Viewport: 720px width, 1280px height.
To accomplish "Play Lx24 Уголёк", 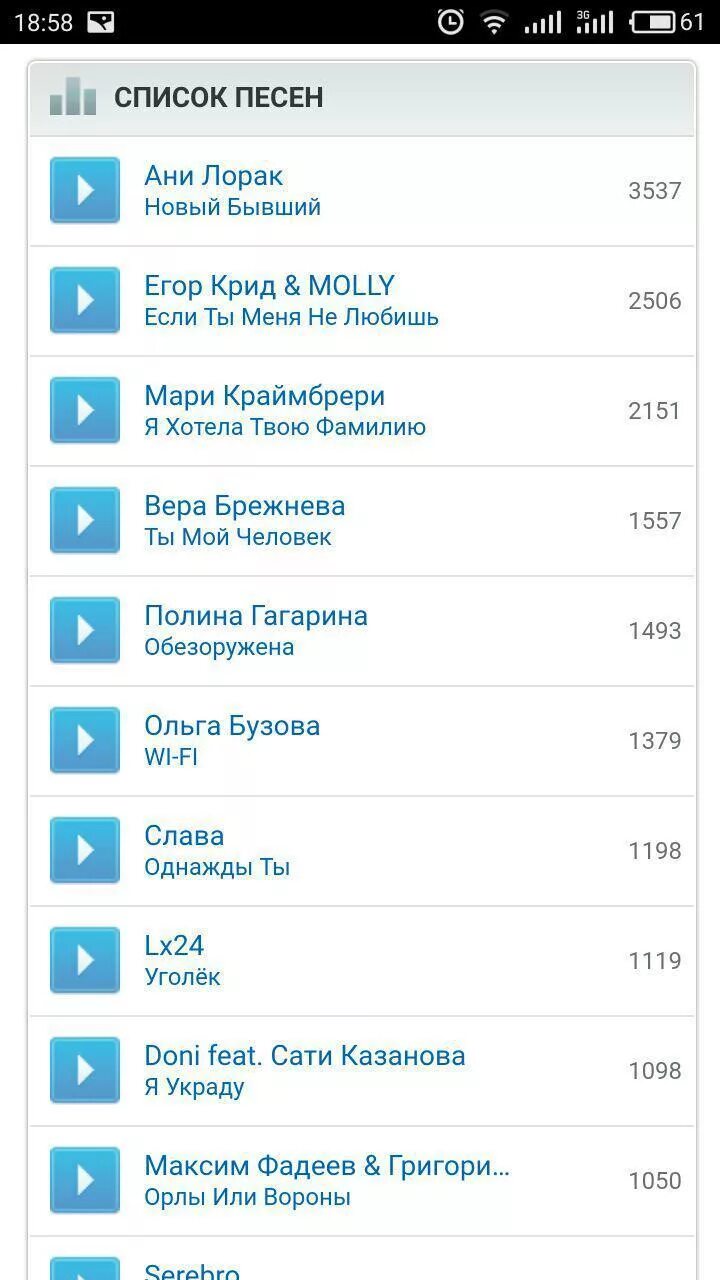I will (85, 960).
